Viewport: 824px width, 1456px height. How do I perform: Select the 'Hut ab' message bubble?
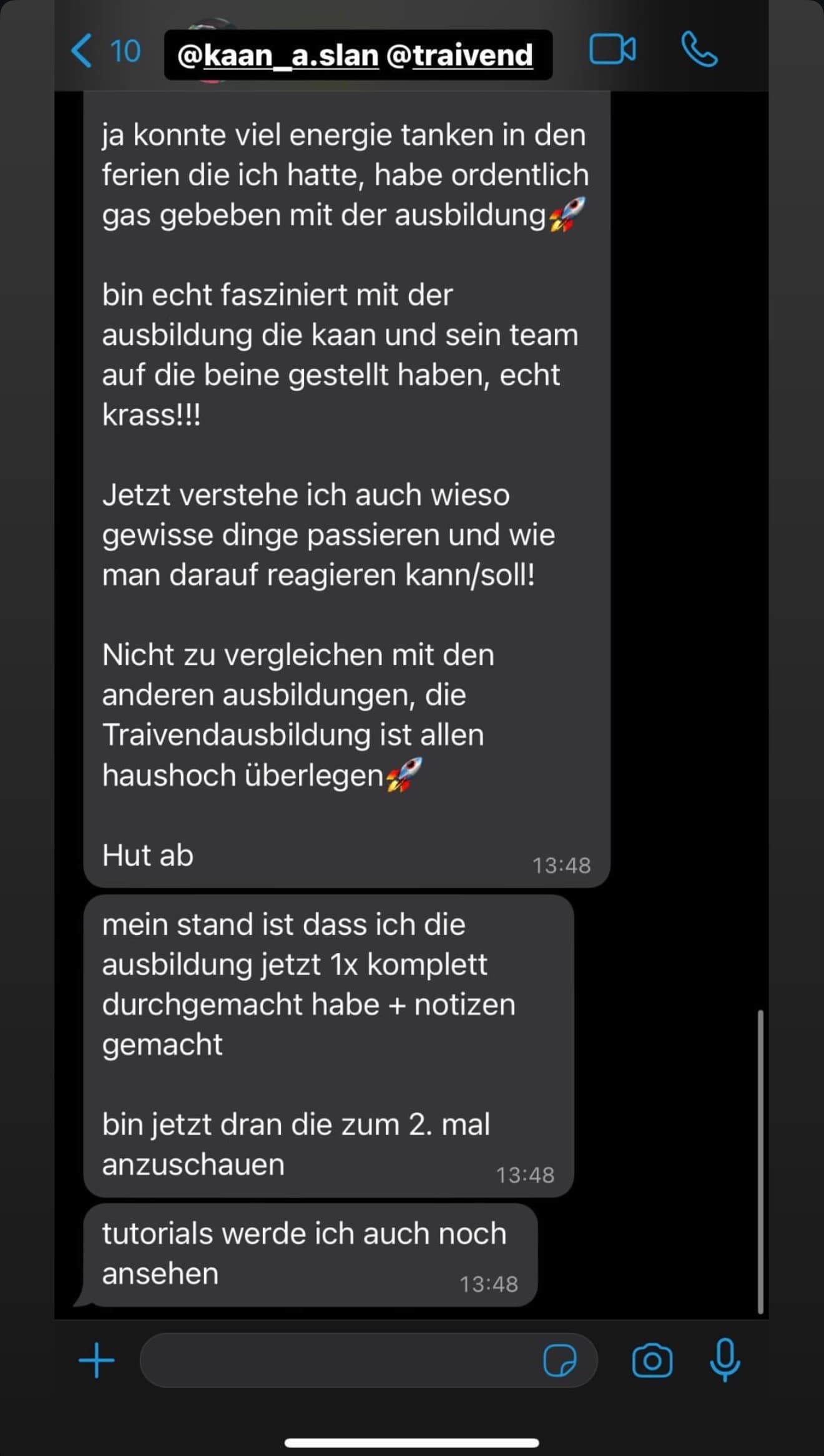click(147, 855)
